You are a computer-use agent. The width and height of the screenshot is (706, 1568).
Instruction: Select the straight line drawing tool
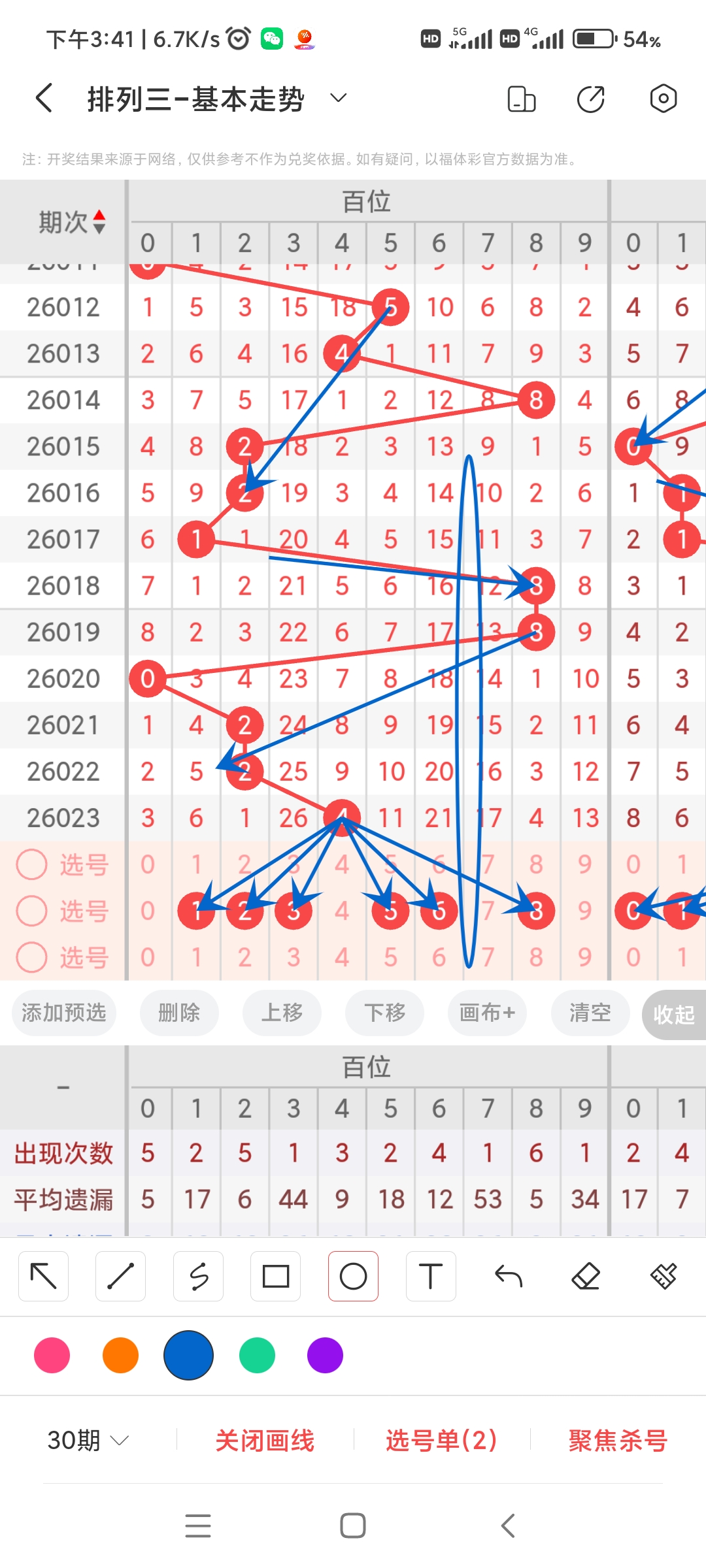tap(120, 1275)
